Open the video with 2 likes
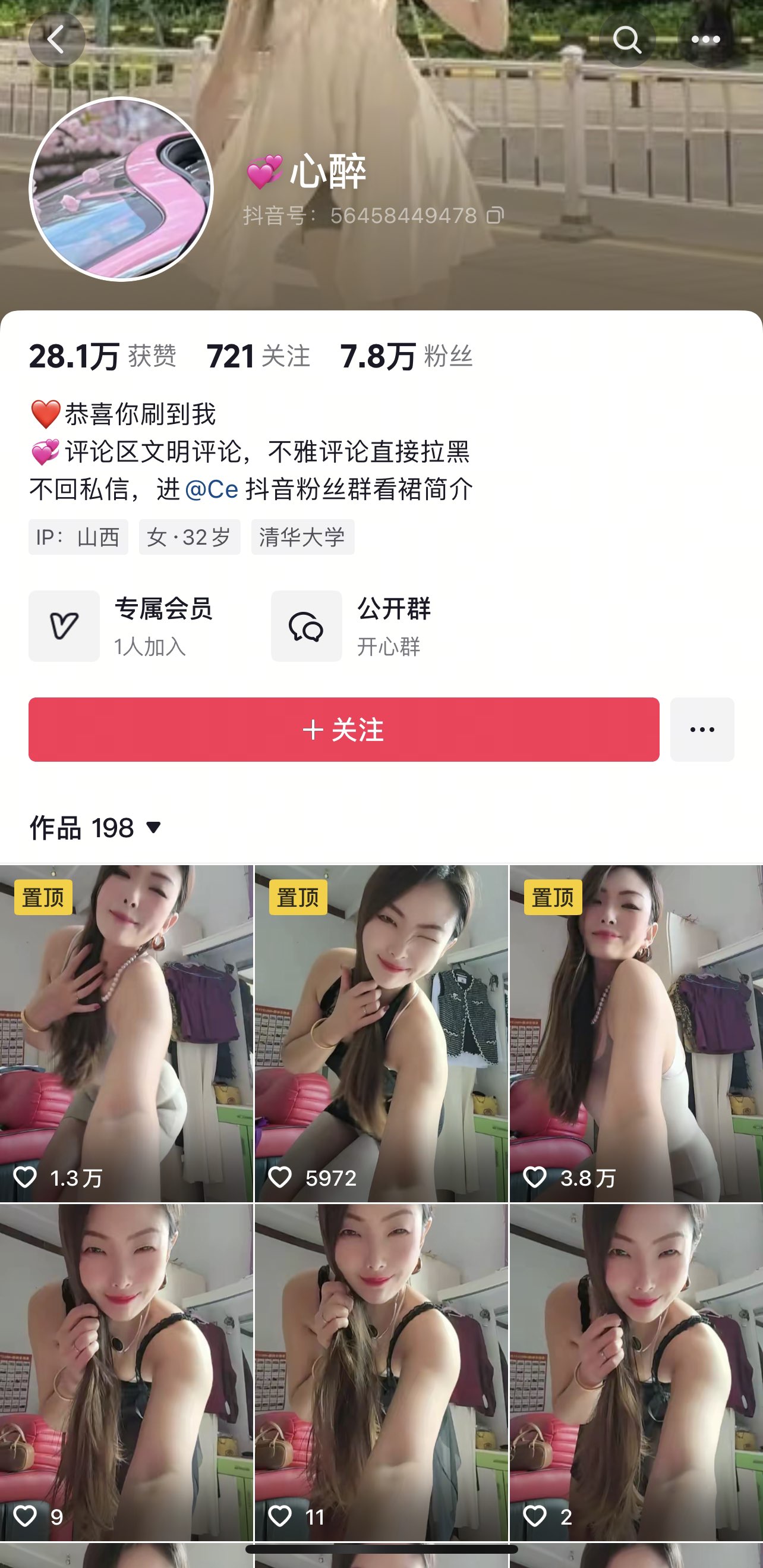 coord(636,1371)
